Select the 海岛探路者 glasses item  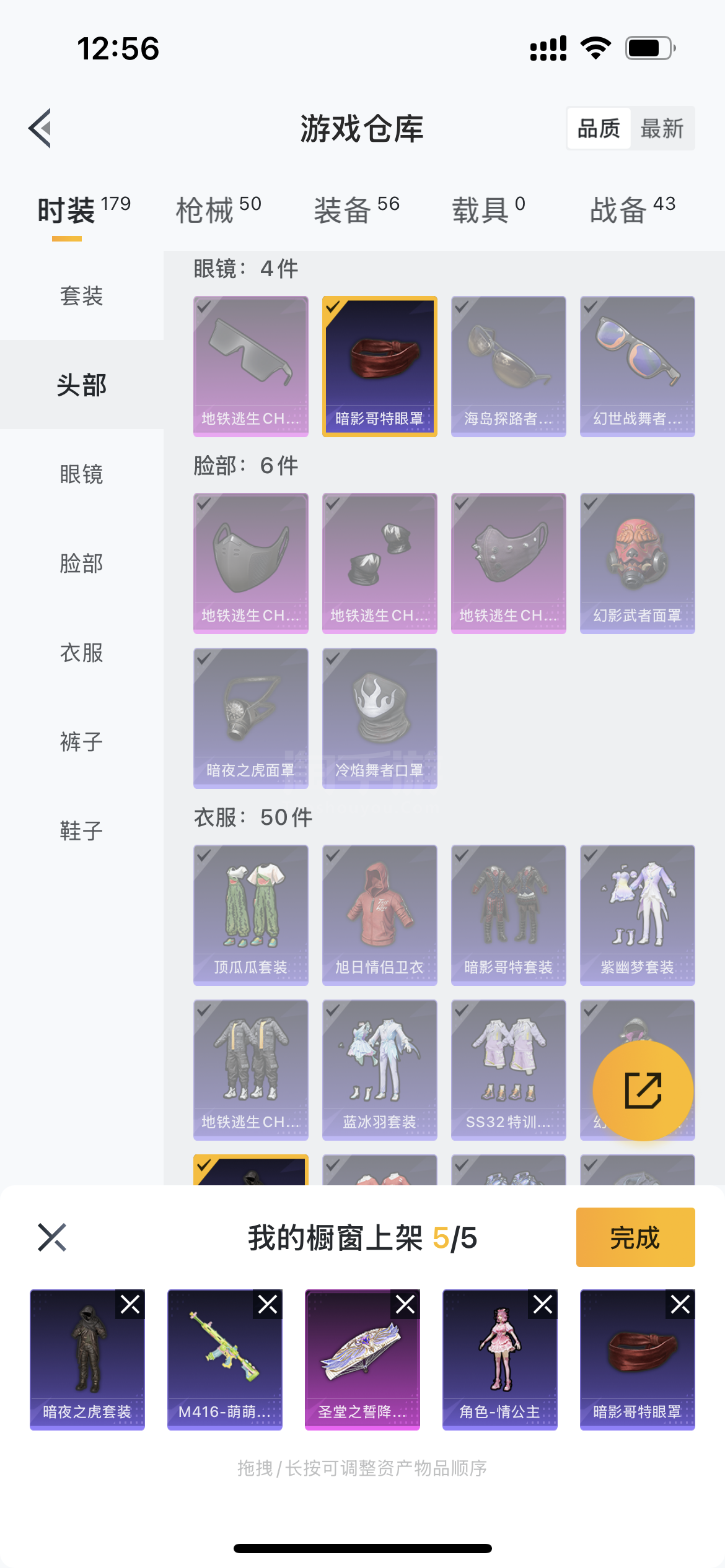click(x=508, y=367)
